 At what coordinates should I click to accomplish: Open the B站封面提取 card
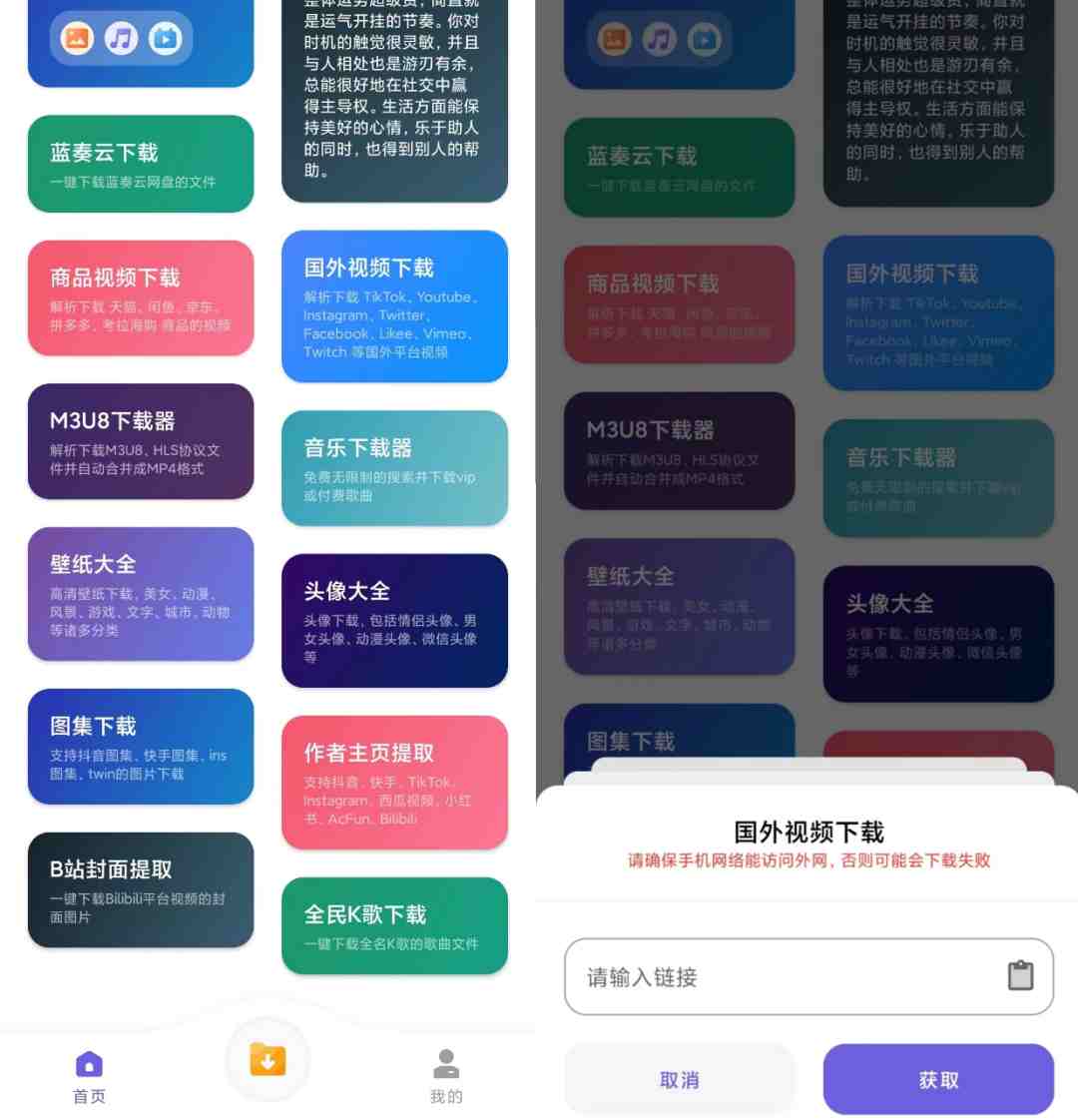(x=141, y=889)
